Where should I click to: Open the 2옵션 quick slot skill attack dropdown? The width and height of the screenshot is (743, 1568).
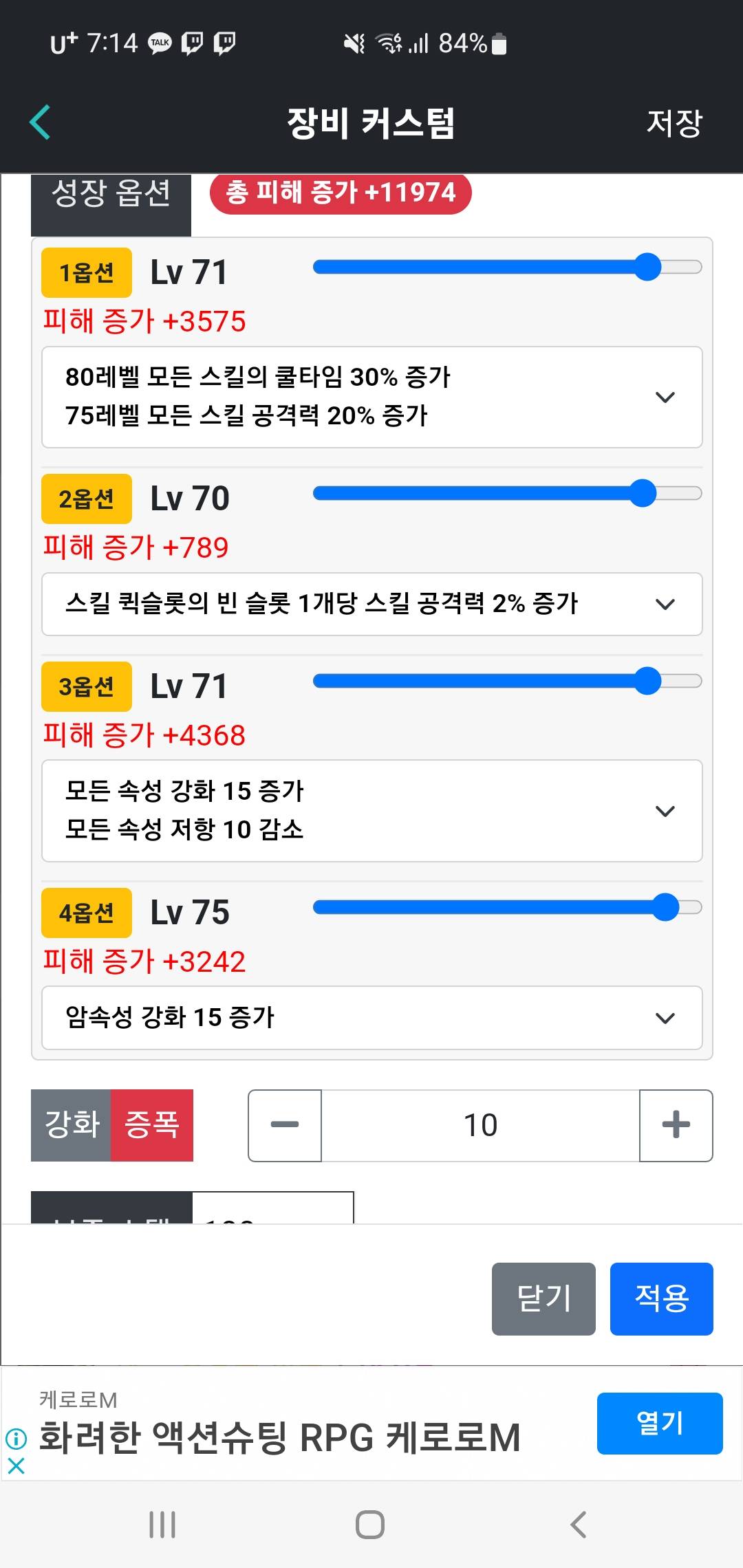point(371,604)
